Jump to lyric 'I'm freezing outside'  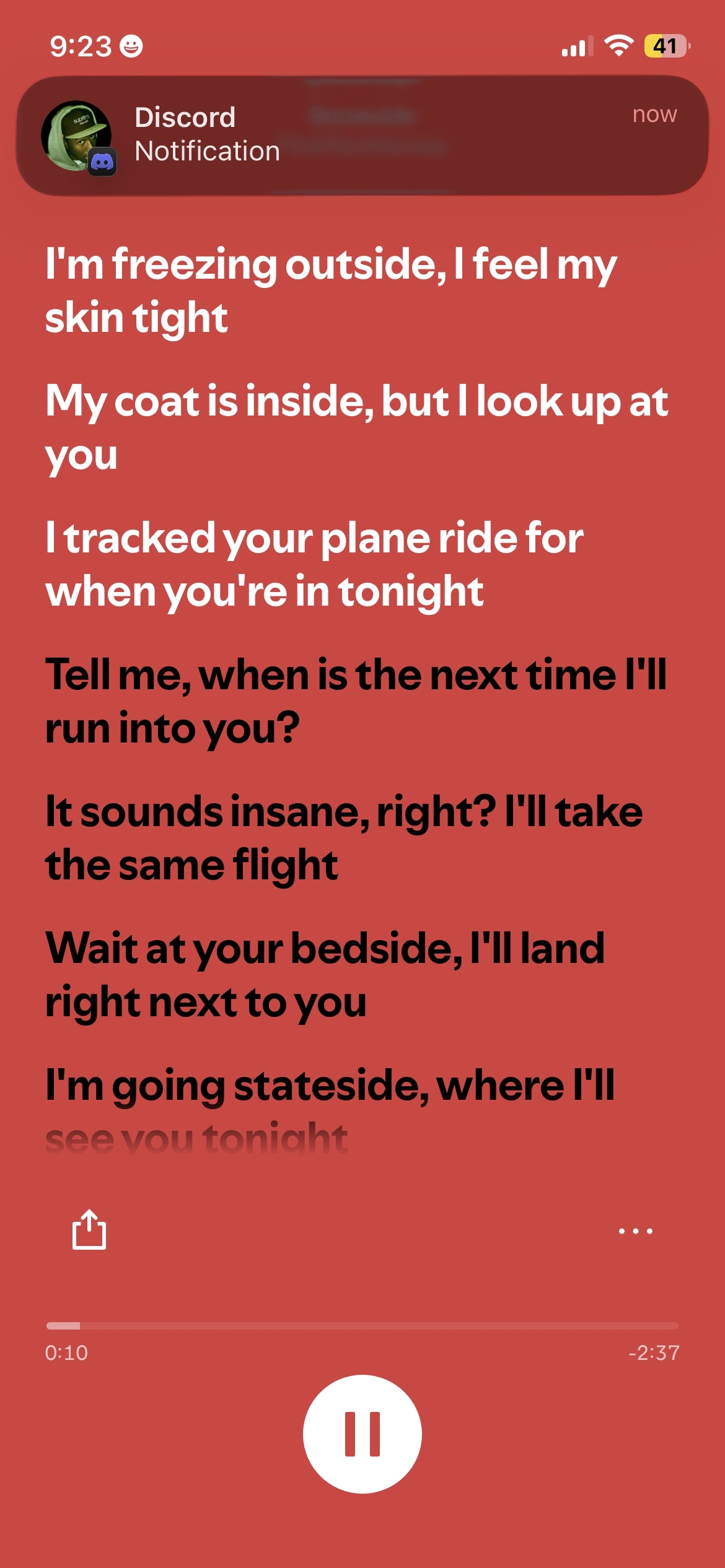coord(331,290)
